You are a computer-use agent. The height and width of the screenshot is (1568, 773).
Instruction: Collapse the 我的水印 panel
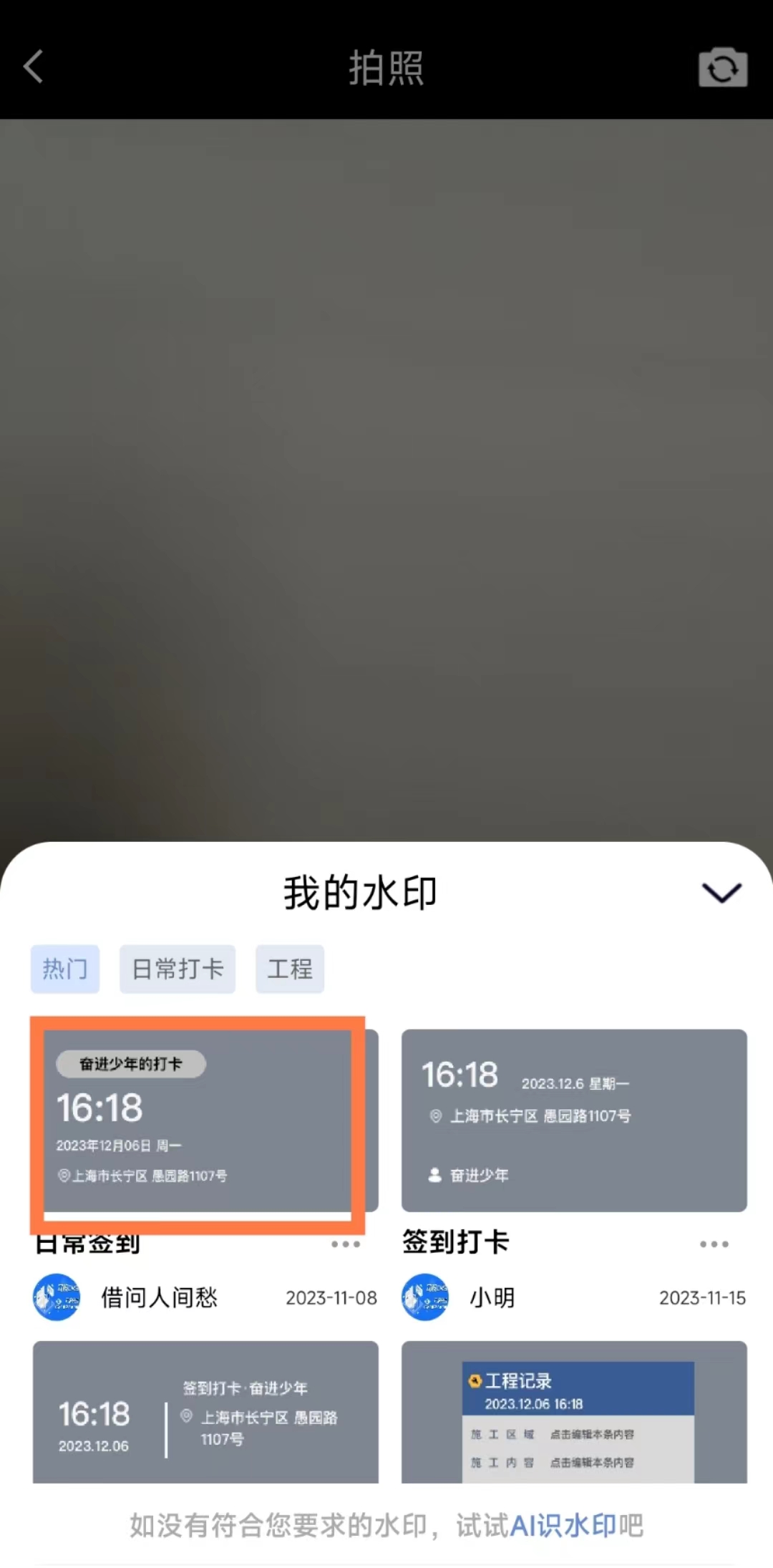(721, 892)
